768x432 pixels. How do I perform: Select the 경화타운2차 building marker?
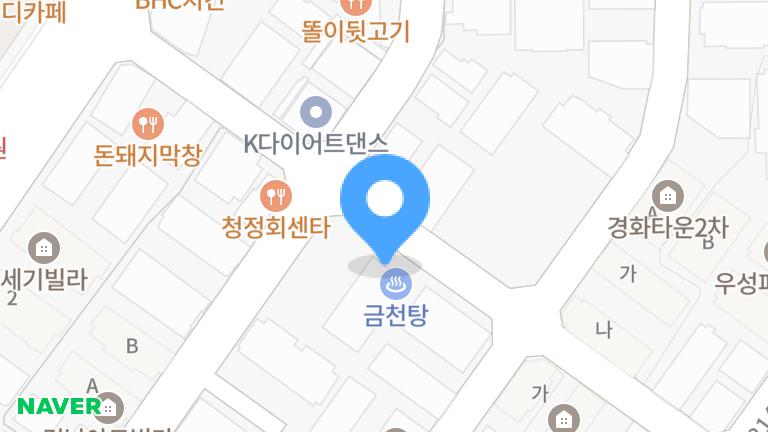click(x=667, y=196)
